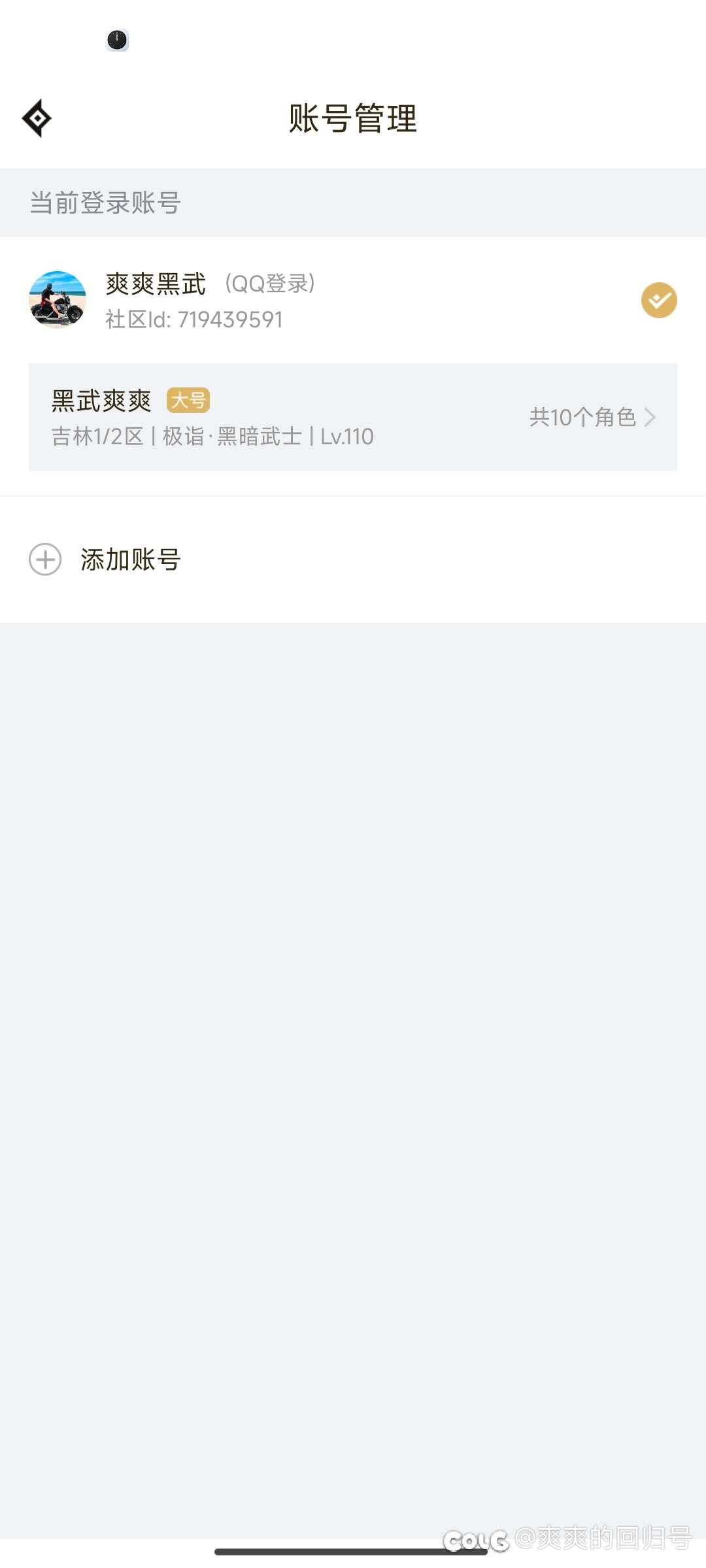Screen dimensions: 706x1568
Task: Open 黑武爽爽 character list with 10 roles
Action: tap(353, 417)
